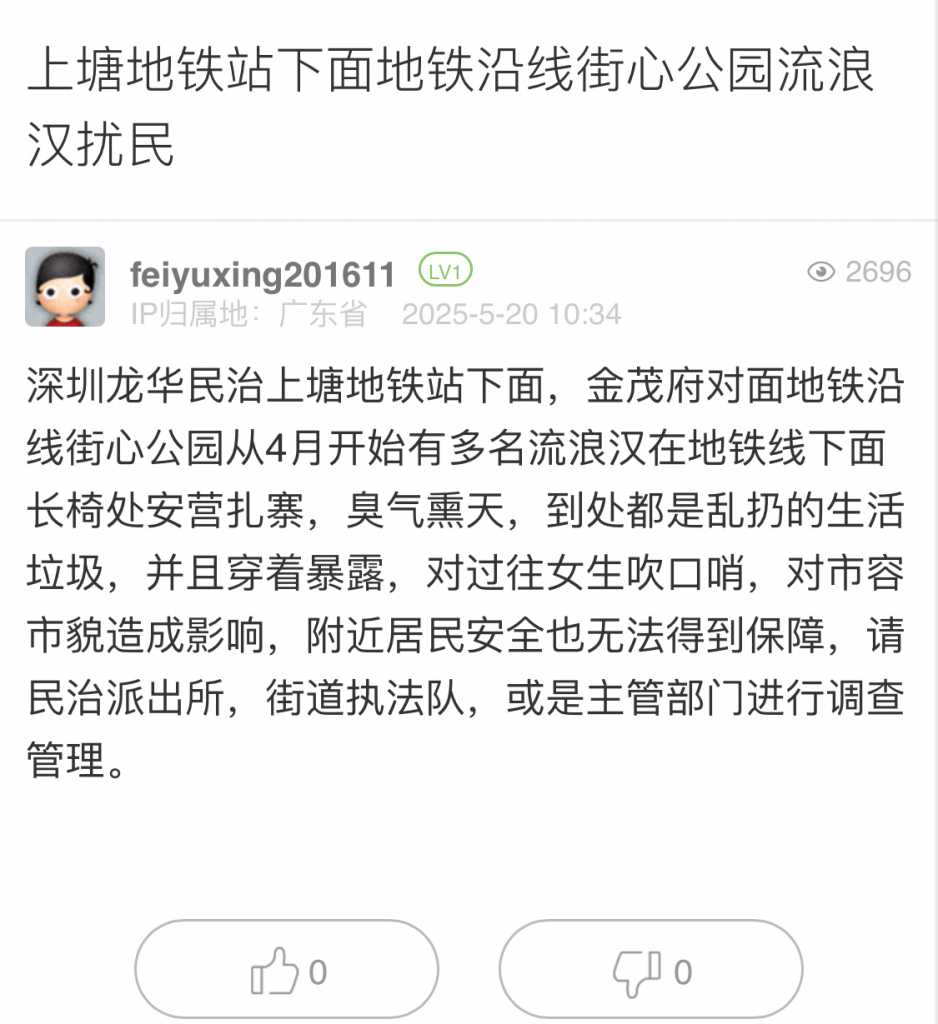Image resolution: width=938 pixels, height=1024 pixels.
Task: Tap the avatar of the post author
Action: click(65, 287)
